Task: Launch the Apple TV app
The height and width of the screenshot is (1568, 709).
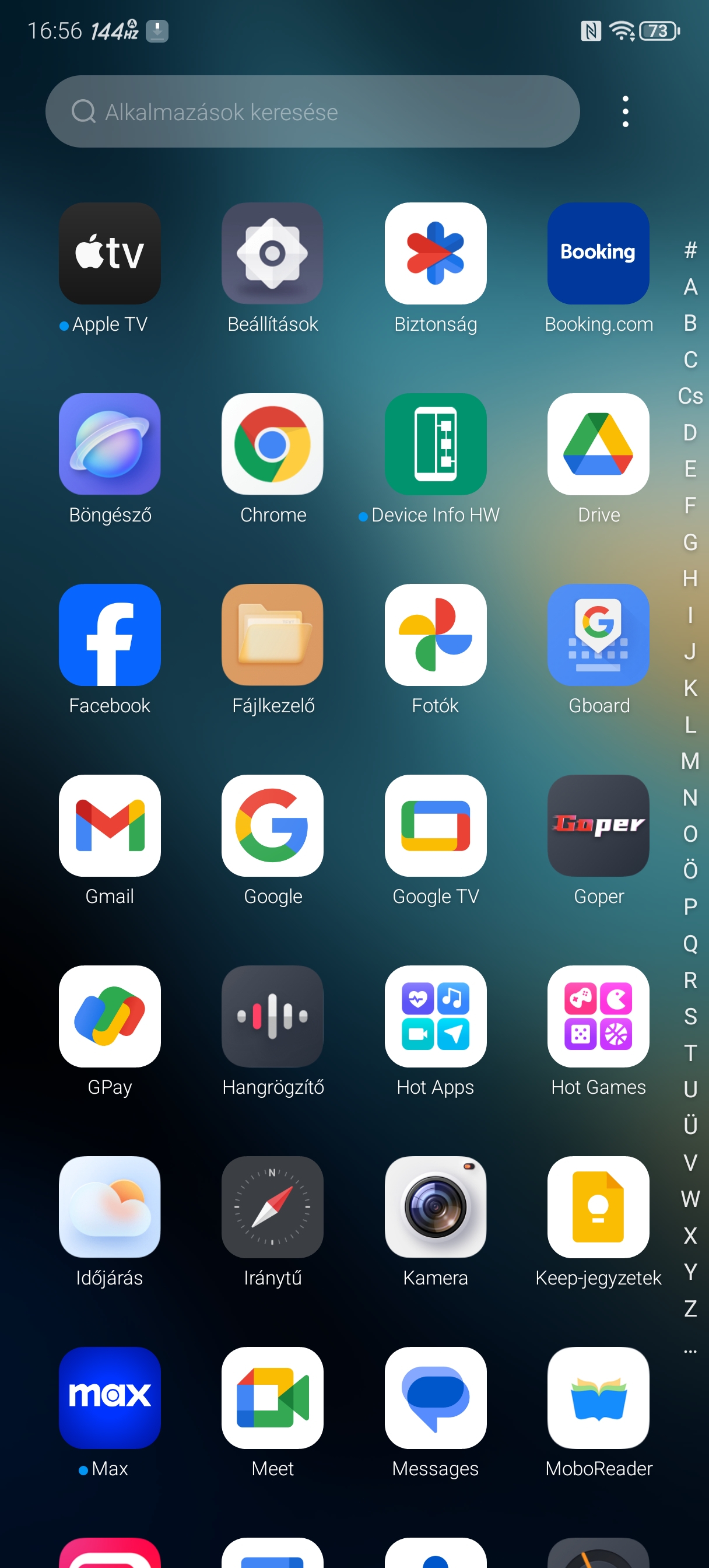Action: click(x=110, y=253)
